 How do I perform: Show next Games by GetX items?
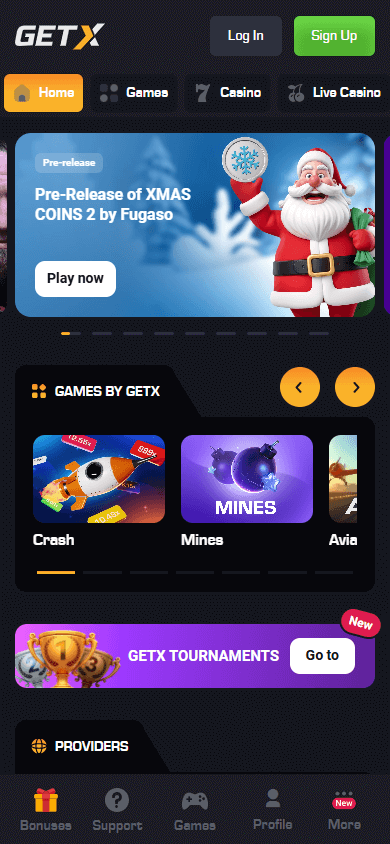[355, 387]
